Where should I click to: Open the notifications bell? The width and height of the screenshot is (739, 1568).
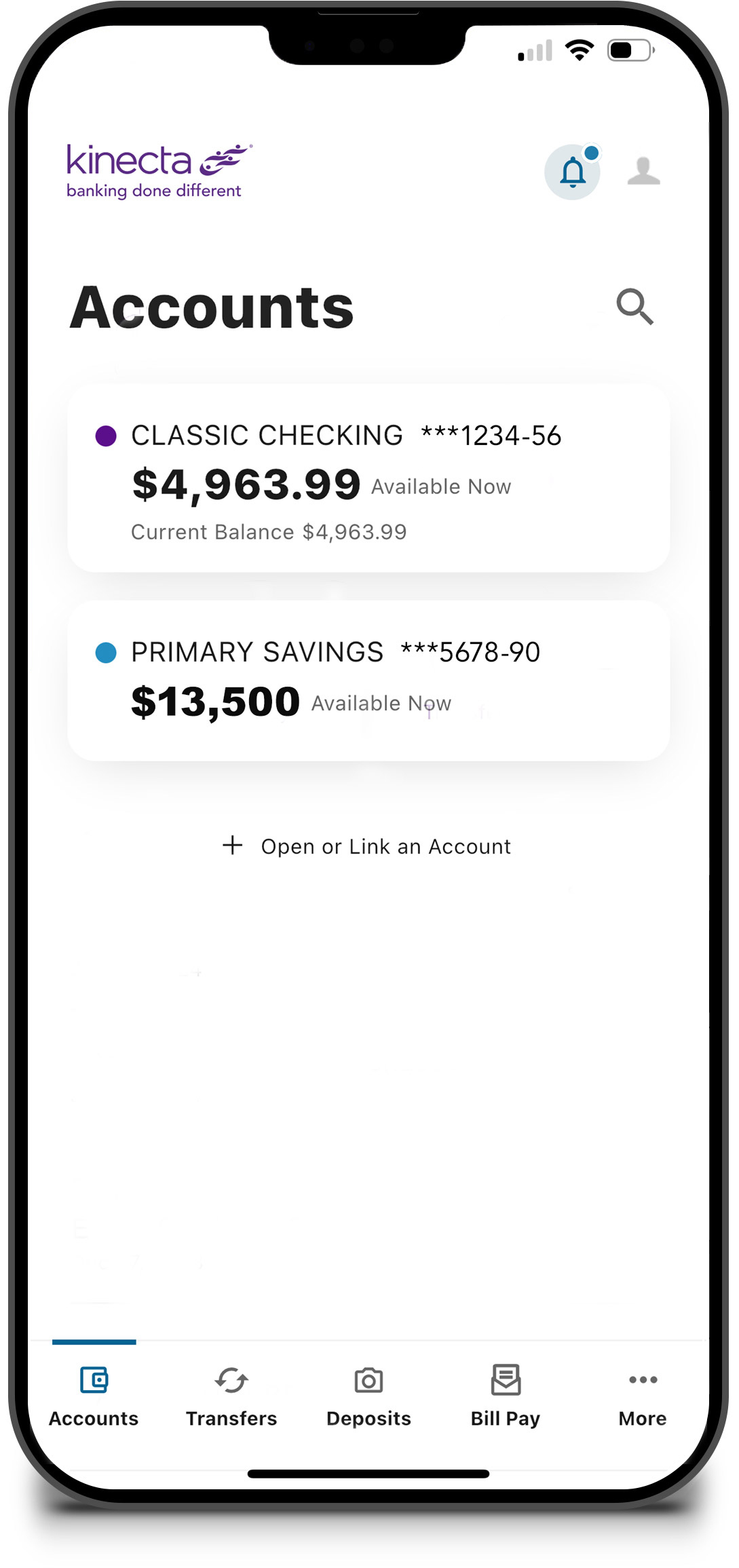(x=573, y=172)
